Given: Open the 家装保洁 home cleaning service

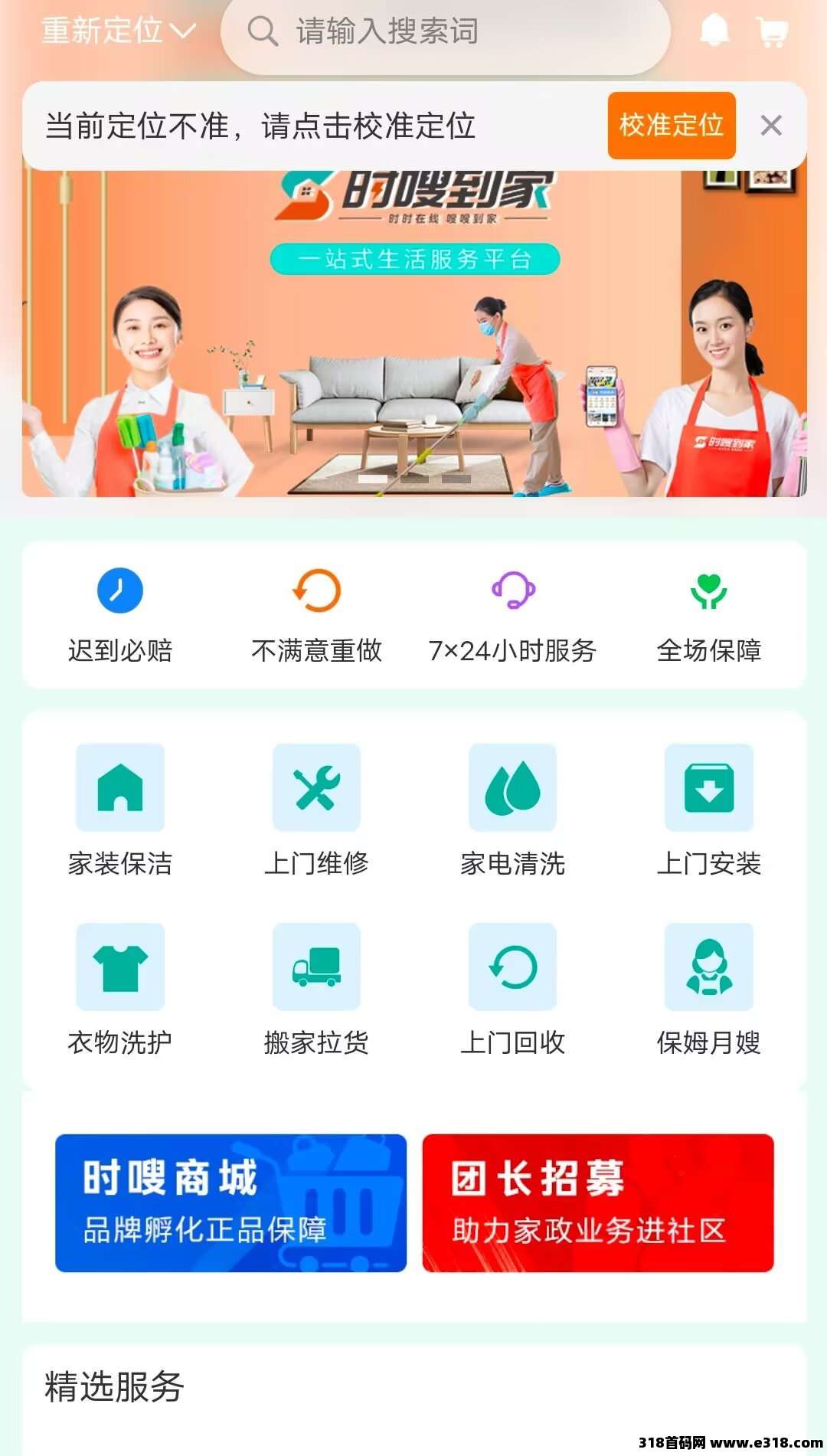Looking at the screenshot, I should (120, 789).
